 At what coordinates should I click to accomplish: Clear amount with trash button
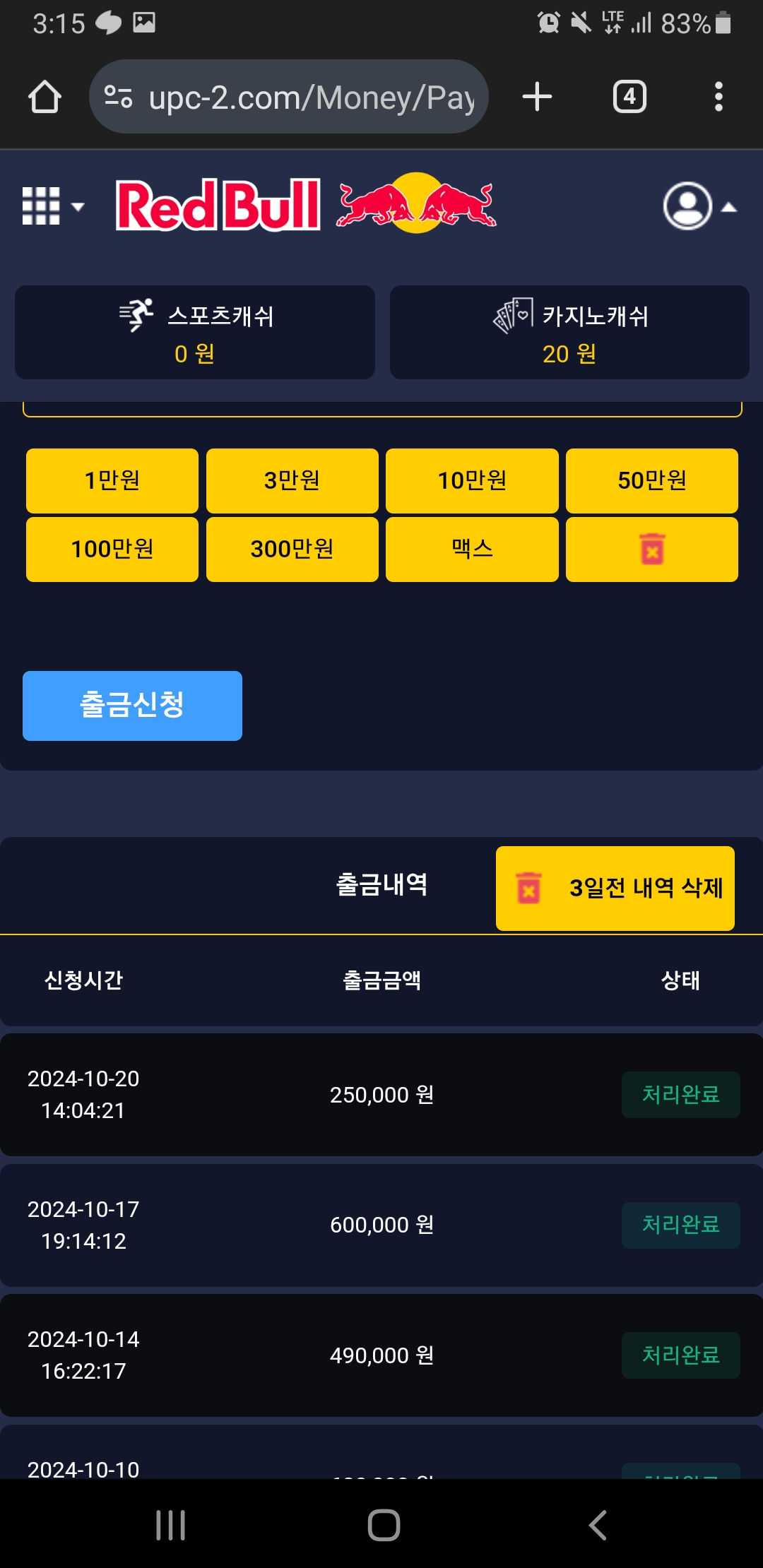coord(651,549)
